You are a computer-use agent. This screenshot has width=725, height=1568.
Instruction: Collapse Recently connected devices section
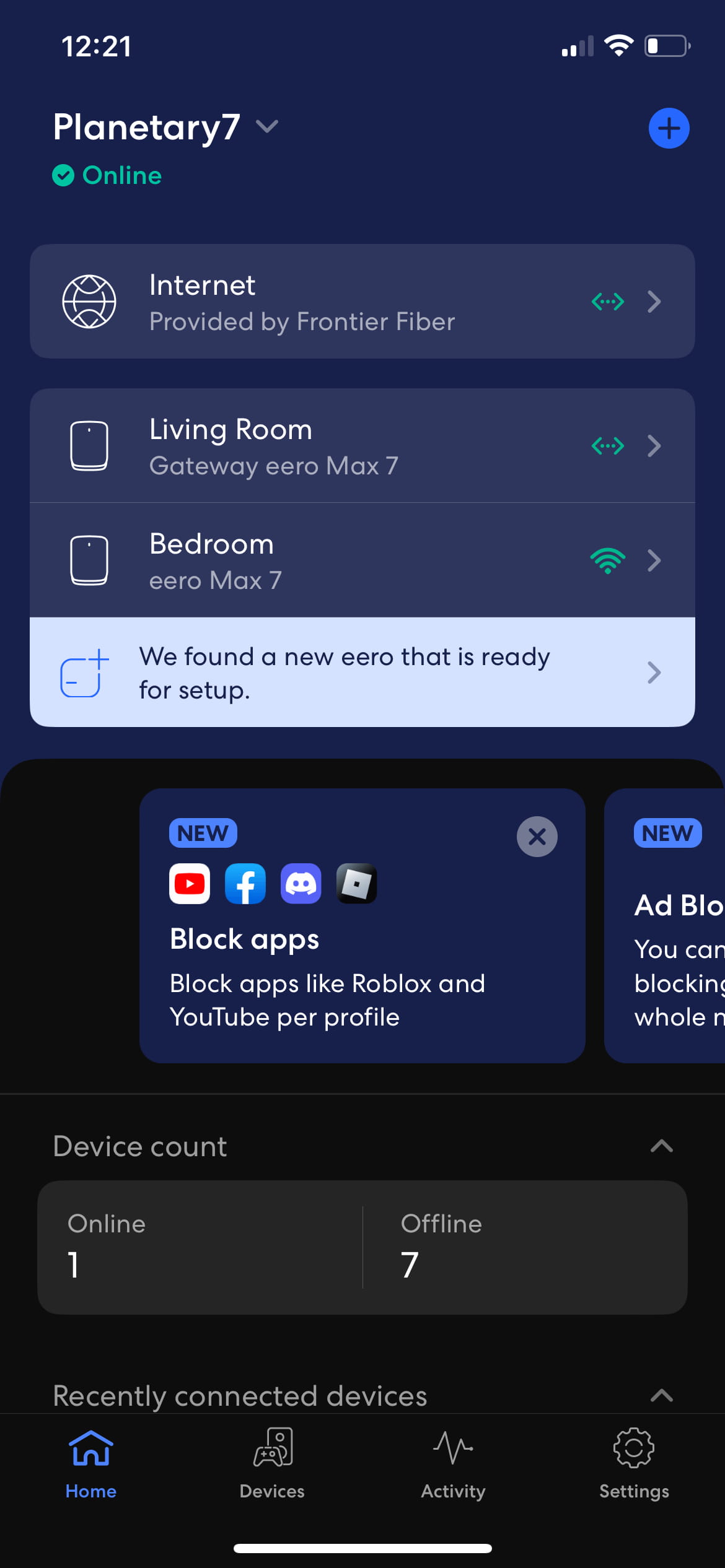(661, 1395)
